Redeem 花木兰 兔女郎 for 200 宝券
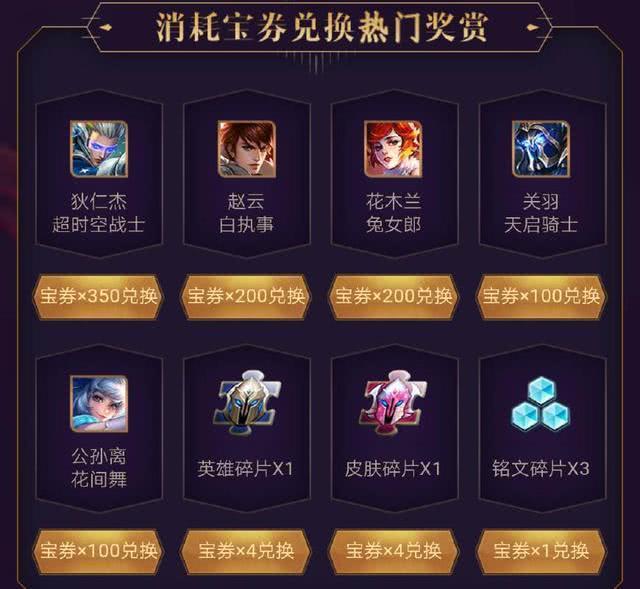The image size is (640, 589). pyautogui.click(x=393, y=297)
